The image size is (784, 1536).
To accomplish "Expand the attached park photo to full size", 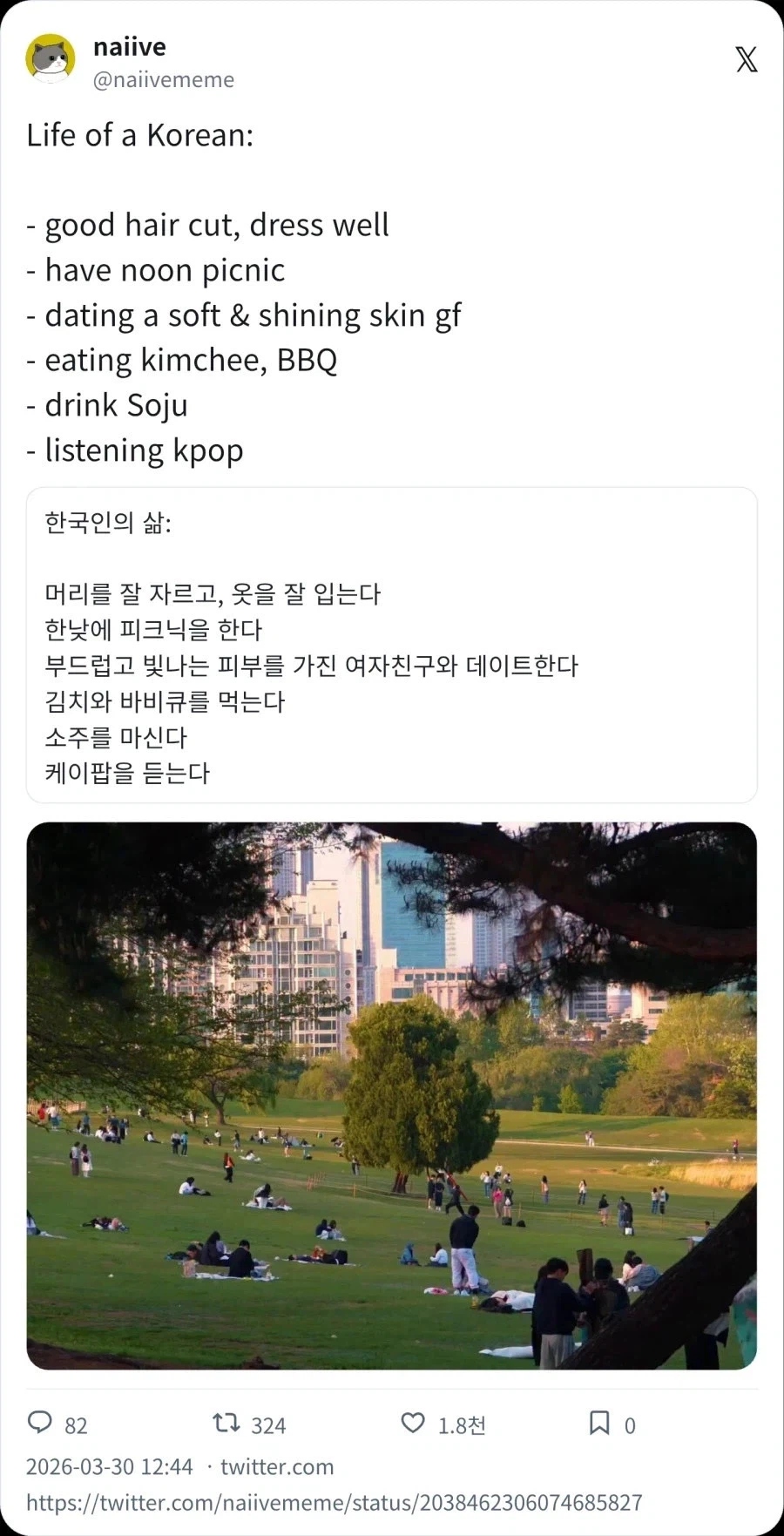I will [392, 1096].
